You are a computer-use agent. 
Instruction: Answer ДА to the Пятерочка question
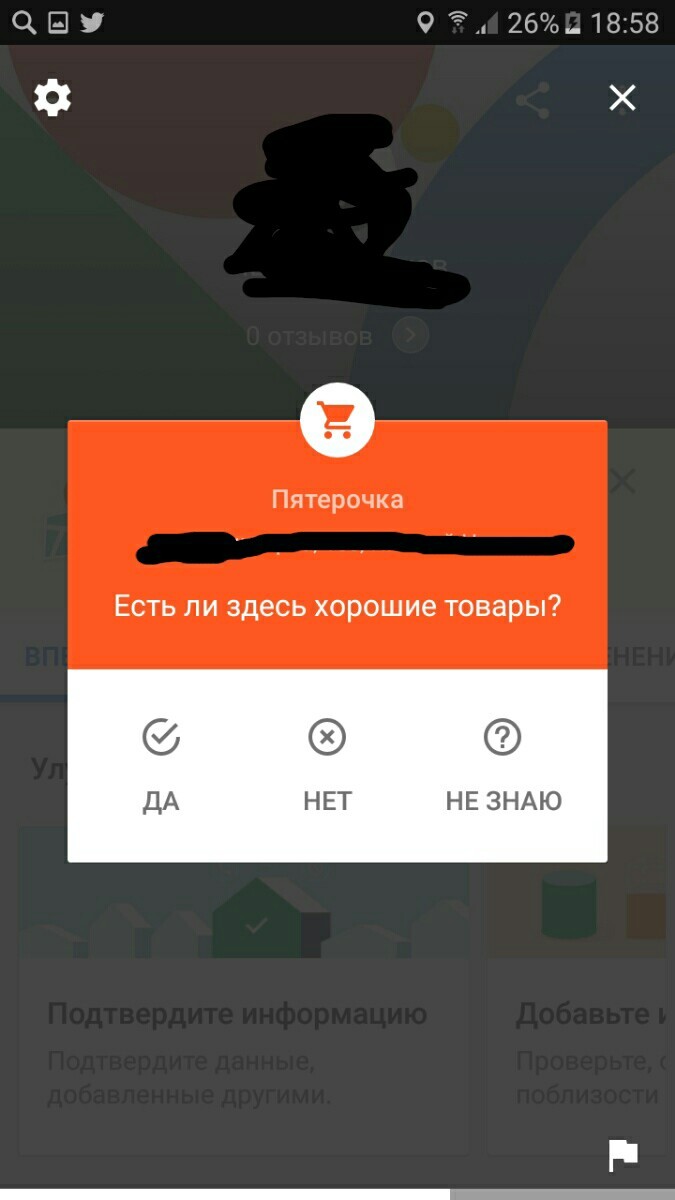[x=161, y=764]
